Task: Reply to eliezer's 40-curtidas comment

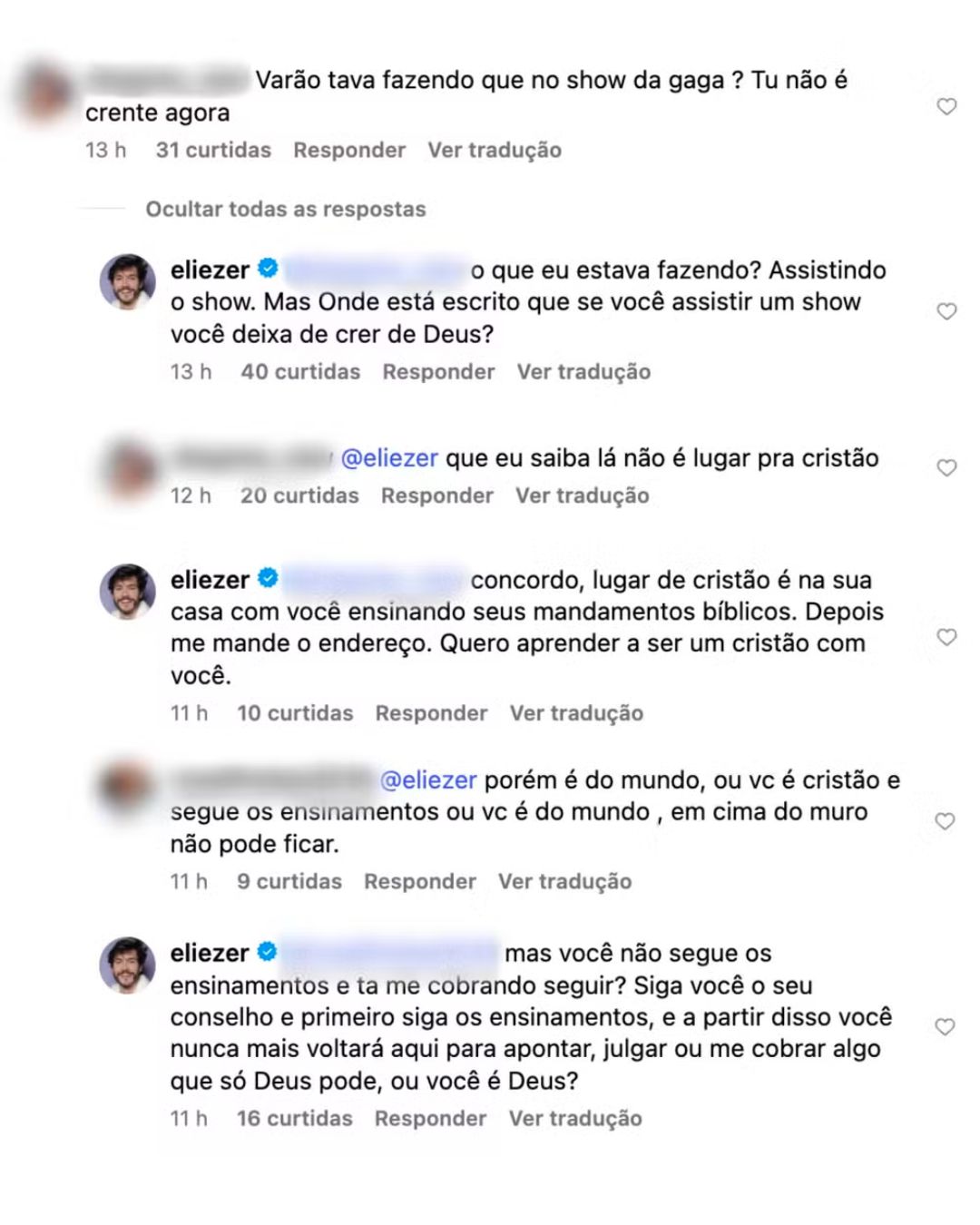Action: [x=438, y=371]
